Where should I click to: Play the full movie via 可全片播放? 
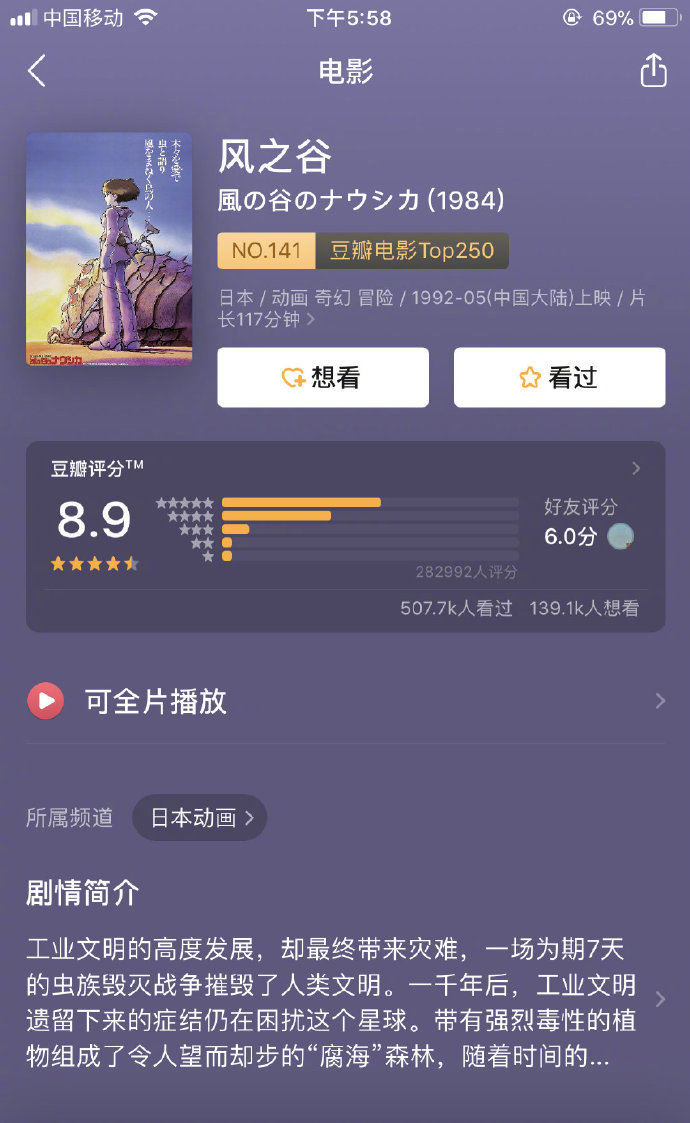[x=345, y=701]
